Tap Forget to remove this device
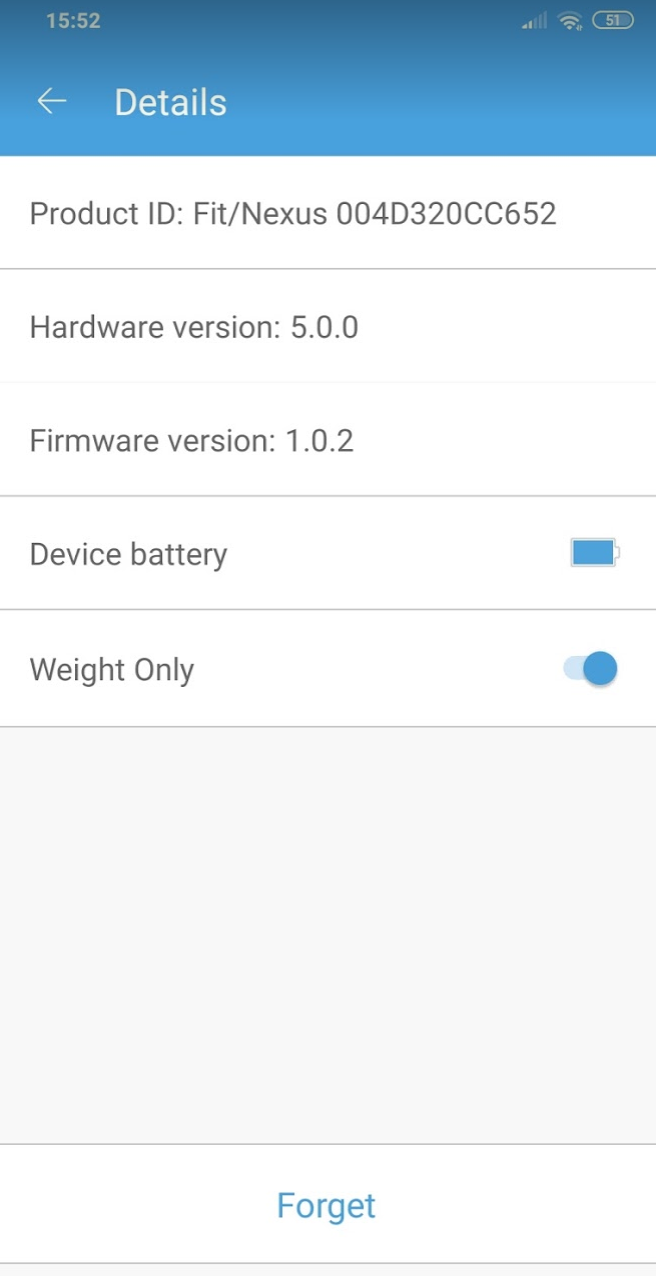 [x=326, y=1205]
